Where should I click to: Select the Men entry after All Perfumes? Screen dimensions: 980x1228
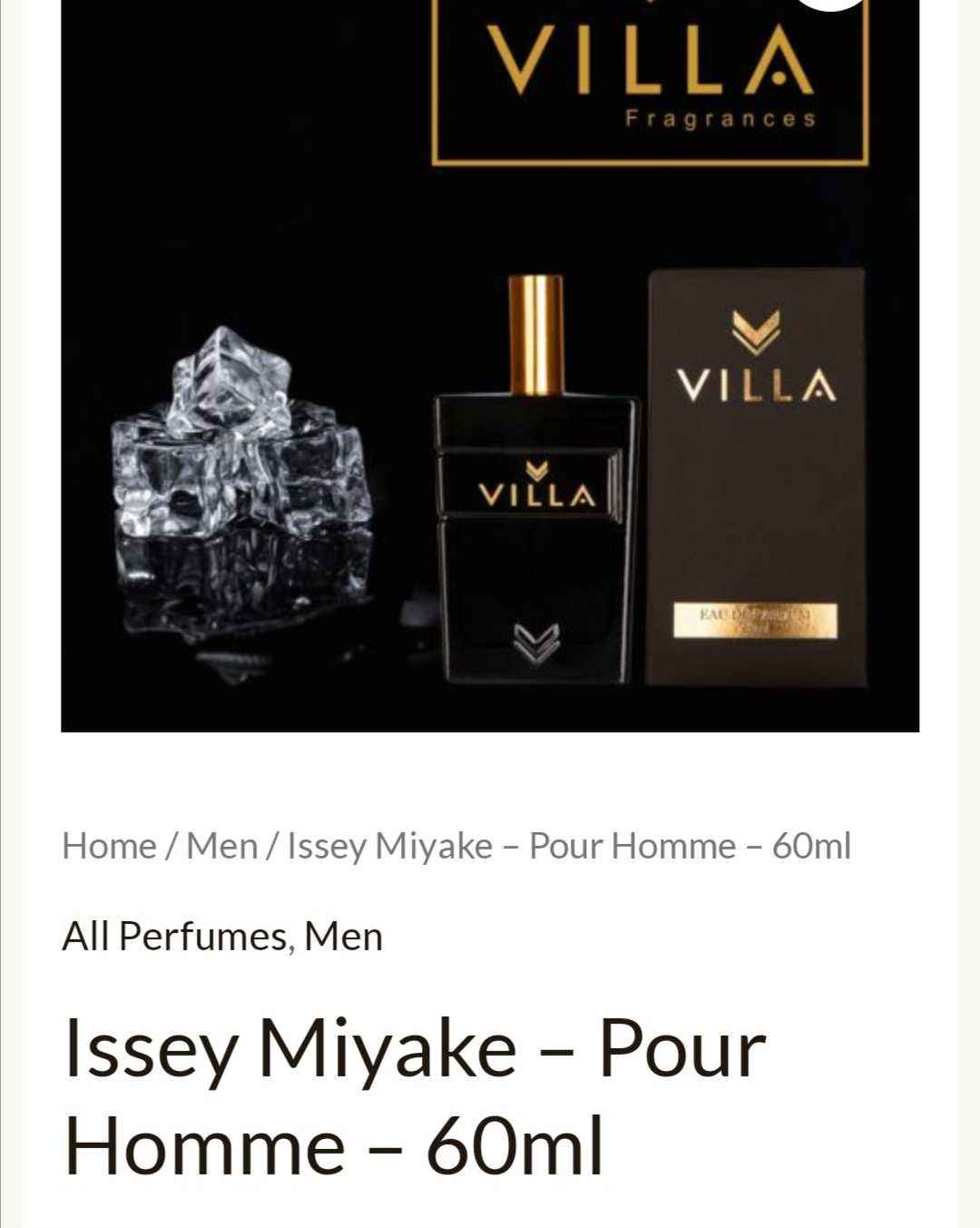pyautogui.click(x=345, y=936)
